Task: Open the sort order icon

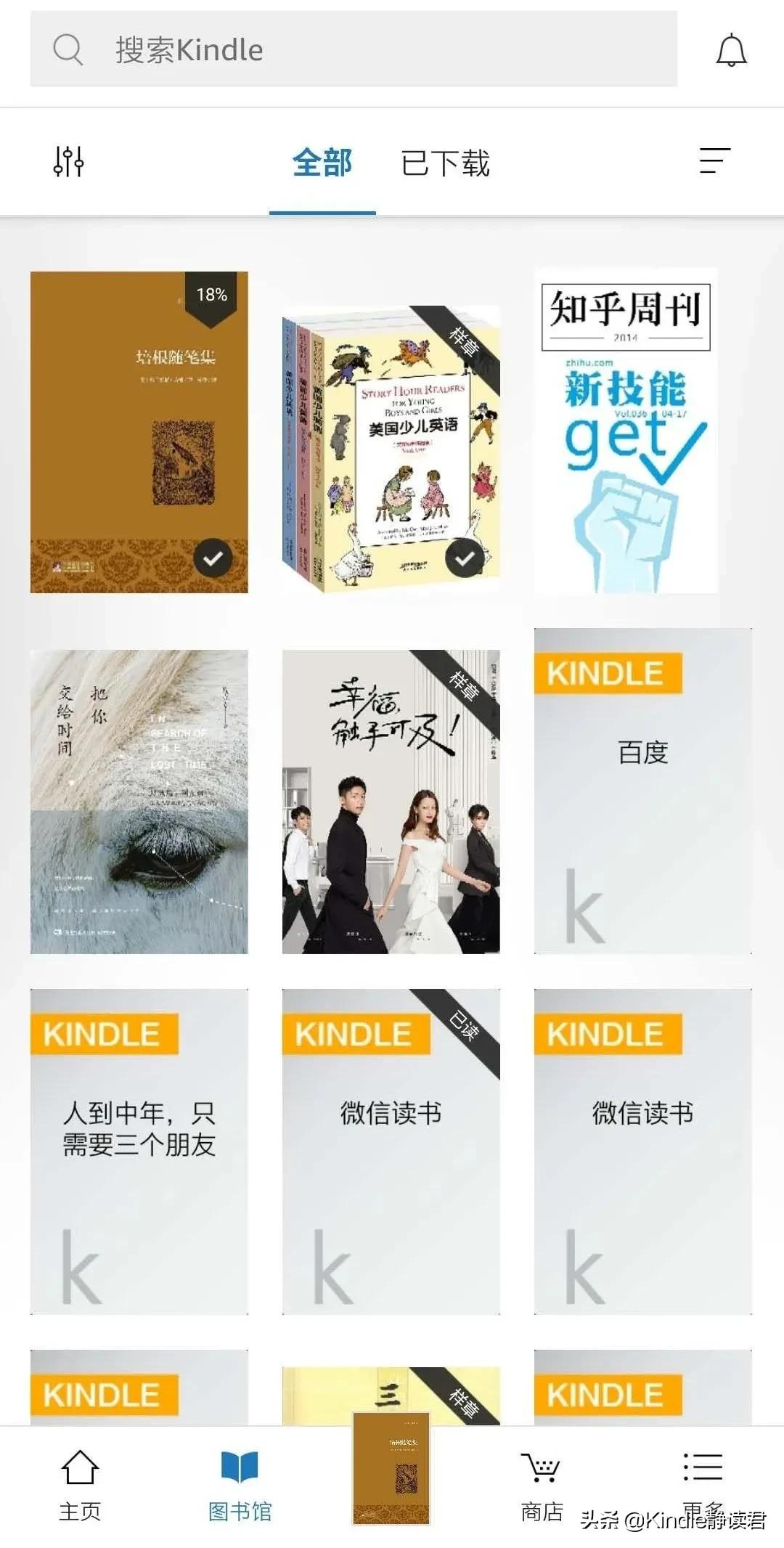Action: point(714,161)
